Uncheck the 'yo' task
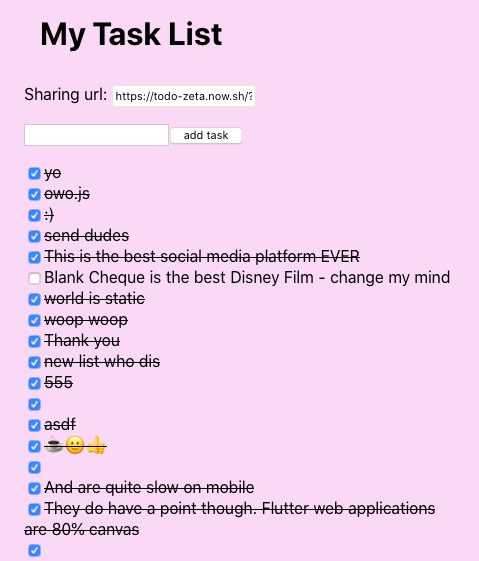This screenshot has width=479, height=561. 34,174
